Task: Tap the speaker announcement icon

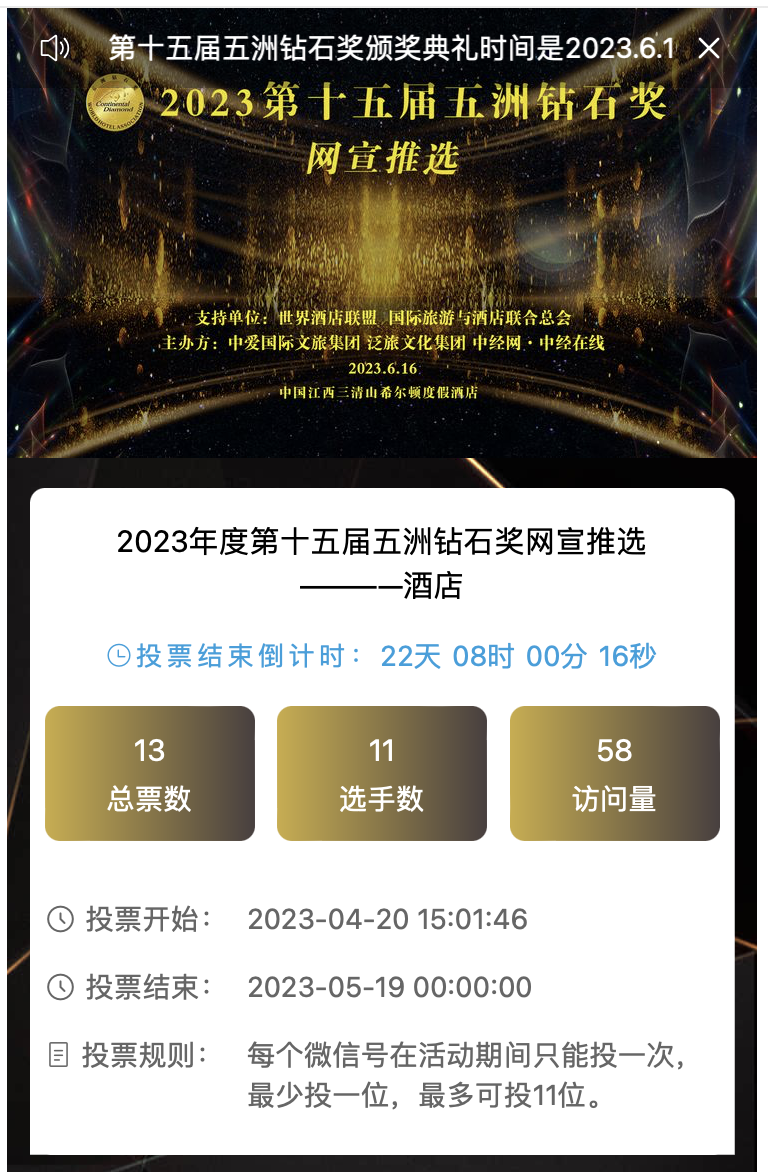Action: (x=55, y=47)
